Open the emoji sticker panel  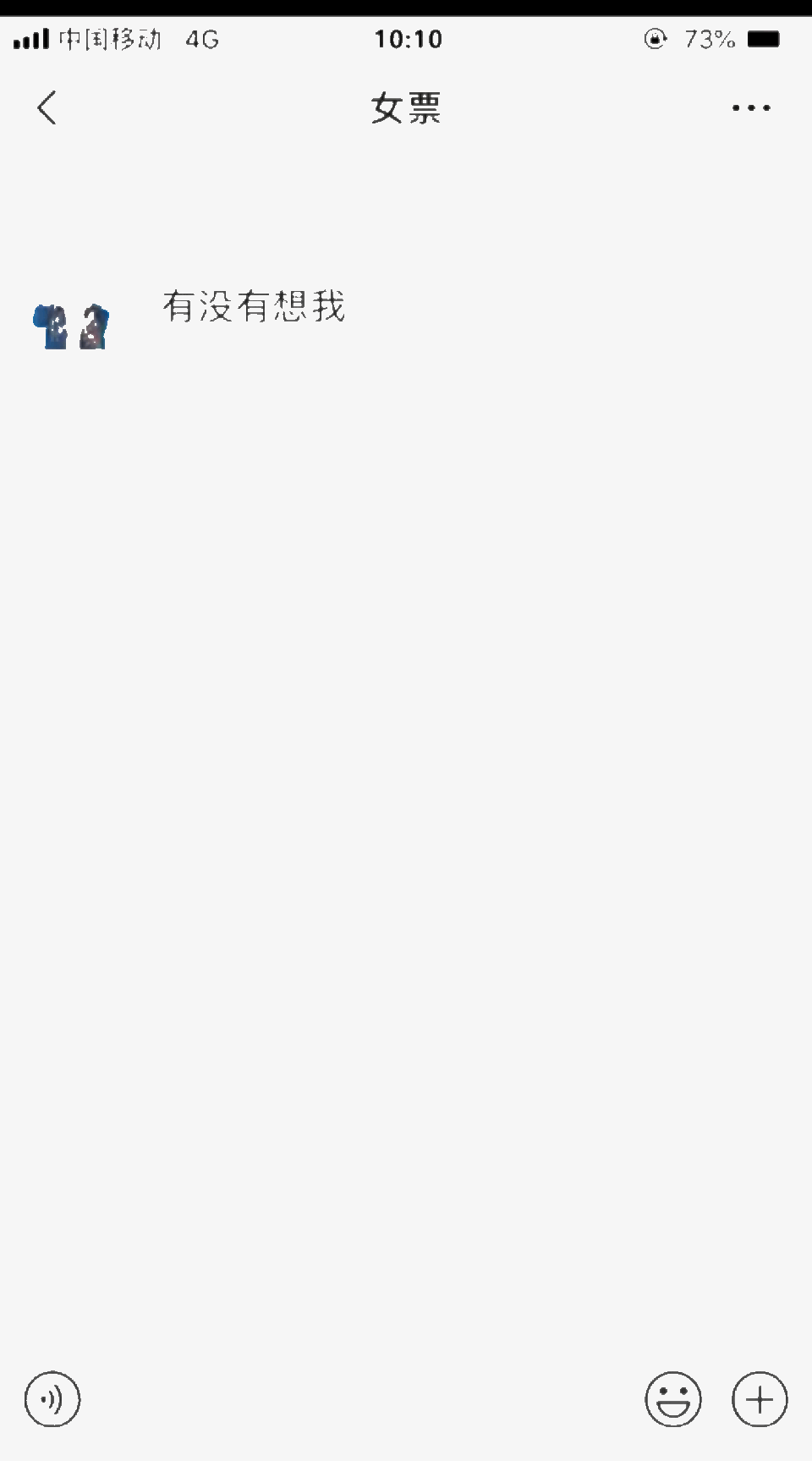click(672, 1400)
